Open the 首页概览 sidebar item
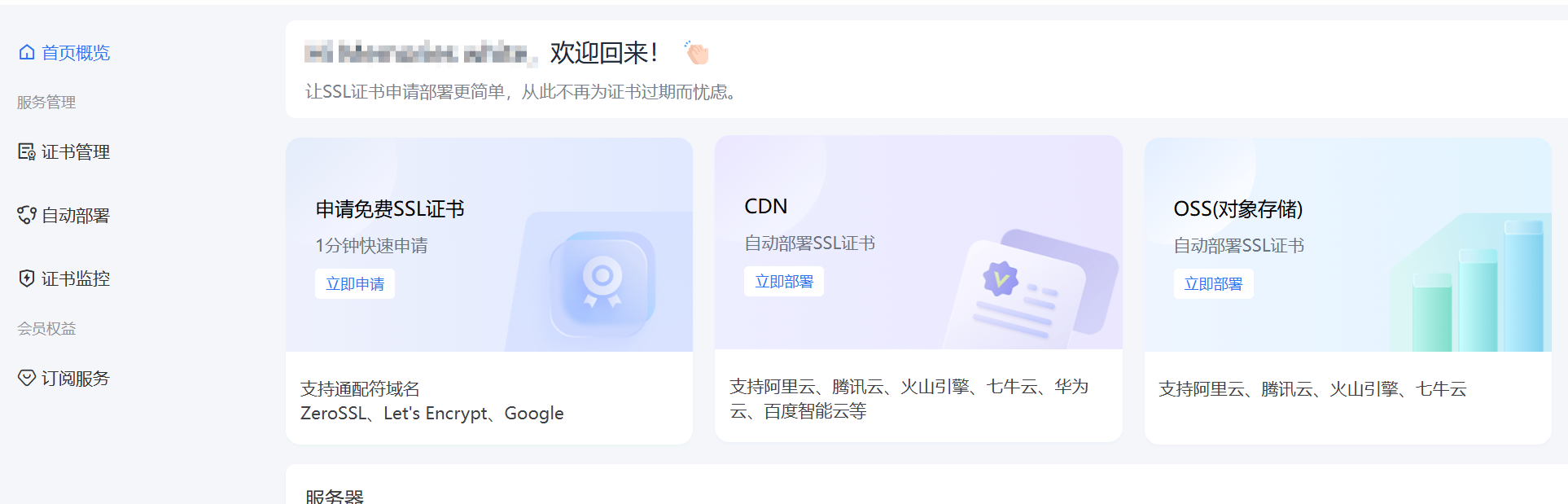The width and height of the screenshot is (1568, 504). click(65, 53)
